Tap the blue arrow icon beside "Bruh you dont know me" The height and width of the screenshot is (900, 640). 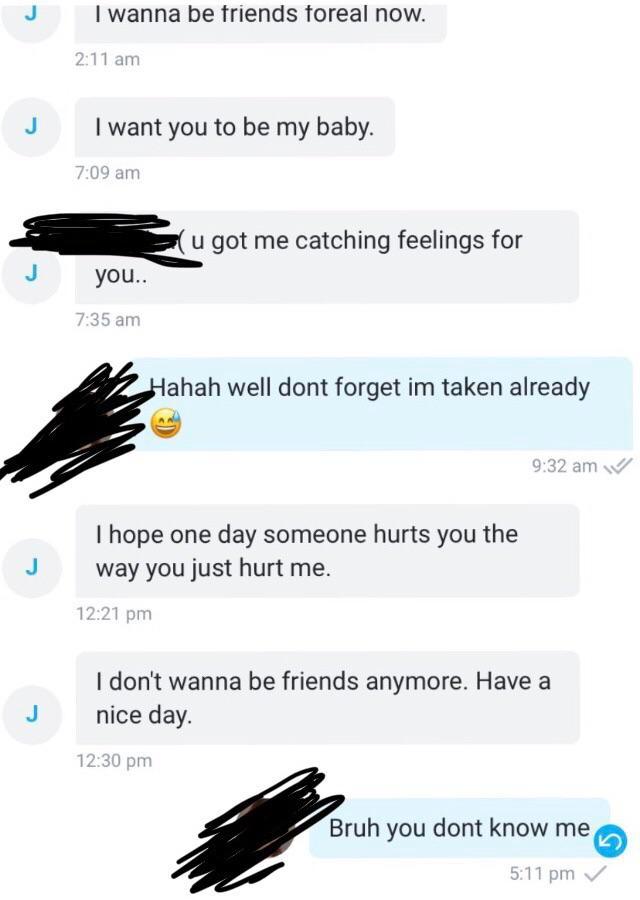pos(609,843)
